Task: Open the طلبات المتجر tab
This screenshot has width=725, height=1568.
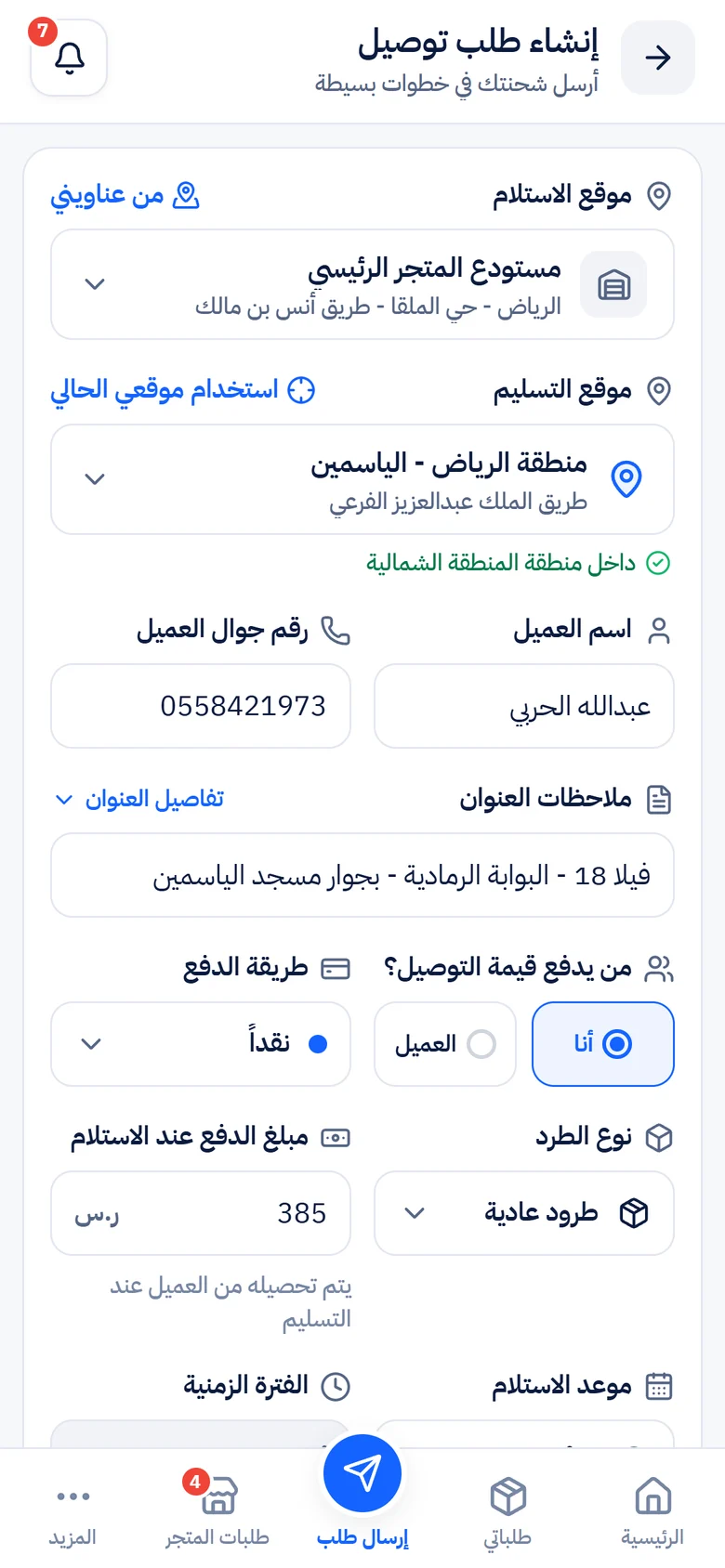Action: pyautogui.click(x=217, y=1512)
